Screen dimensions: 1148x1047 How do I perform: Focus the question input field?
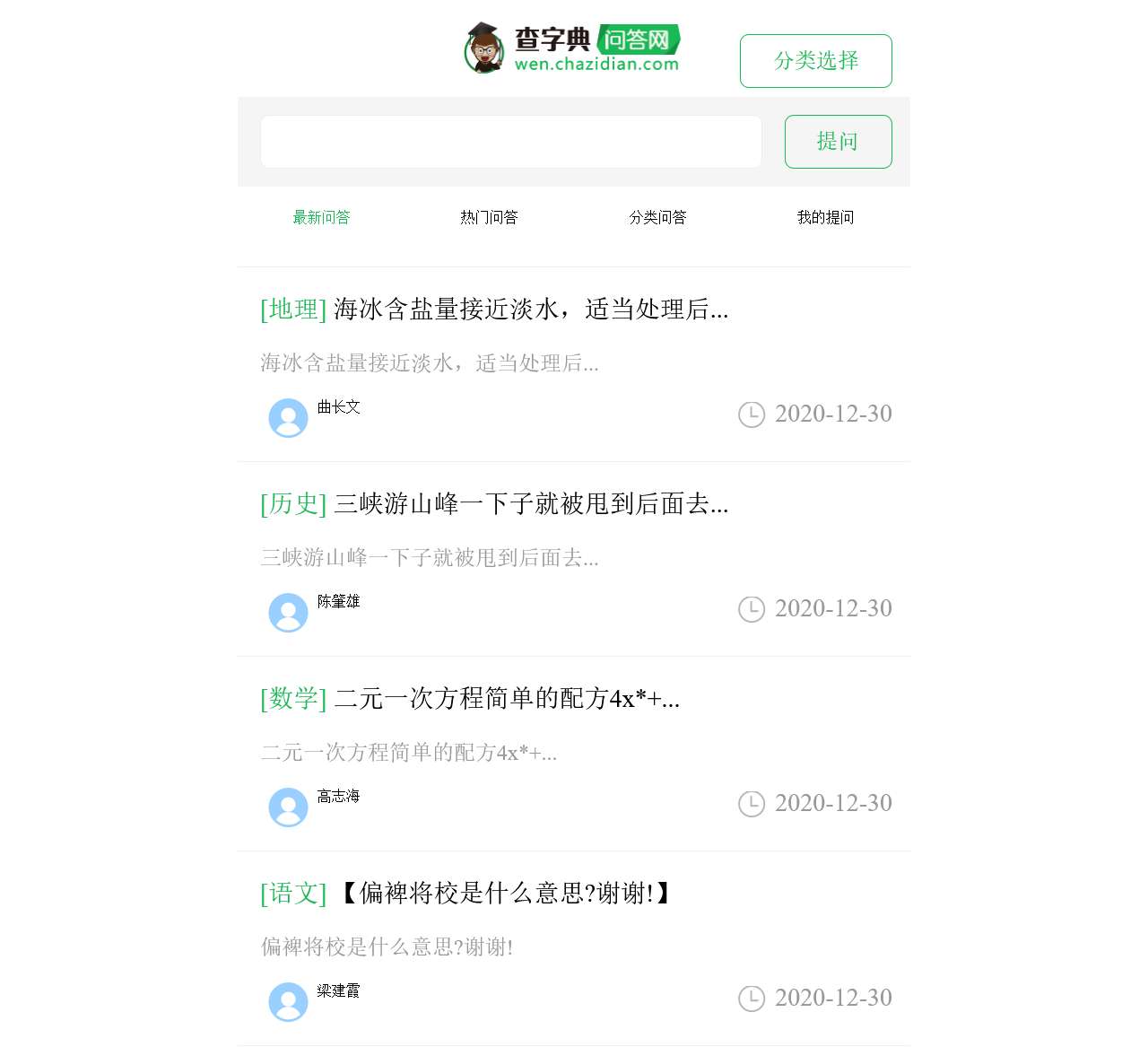click(510, 142)
